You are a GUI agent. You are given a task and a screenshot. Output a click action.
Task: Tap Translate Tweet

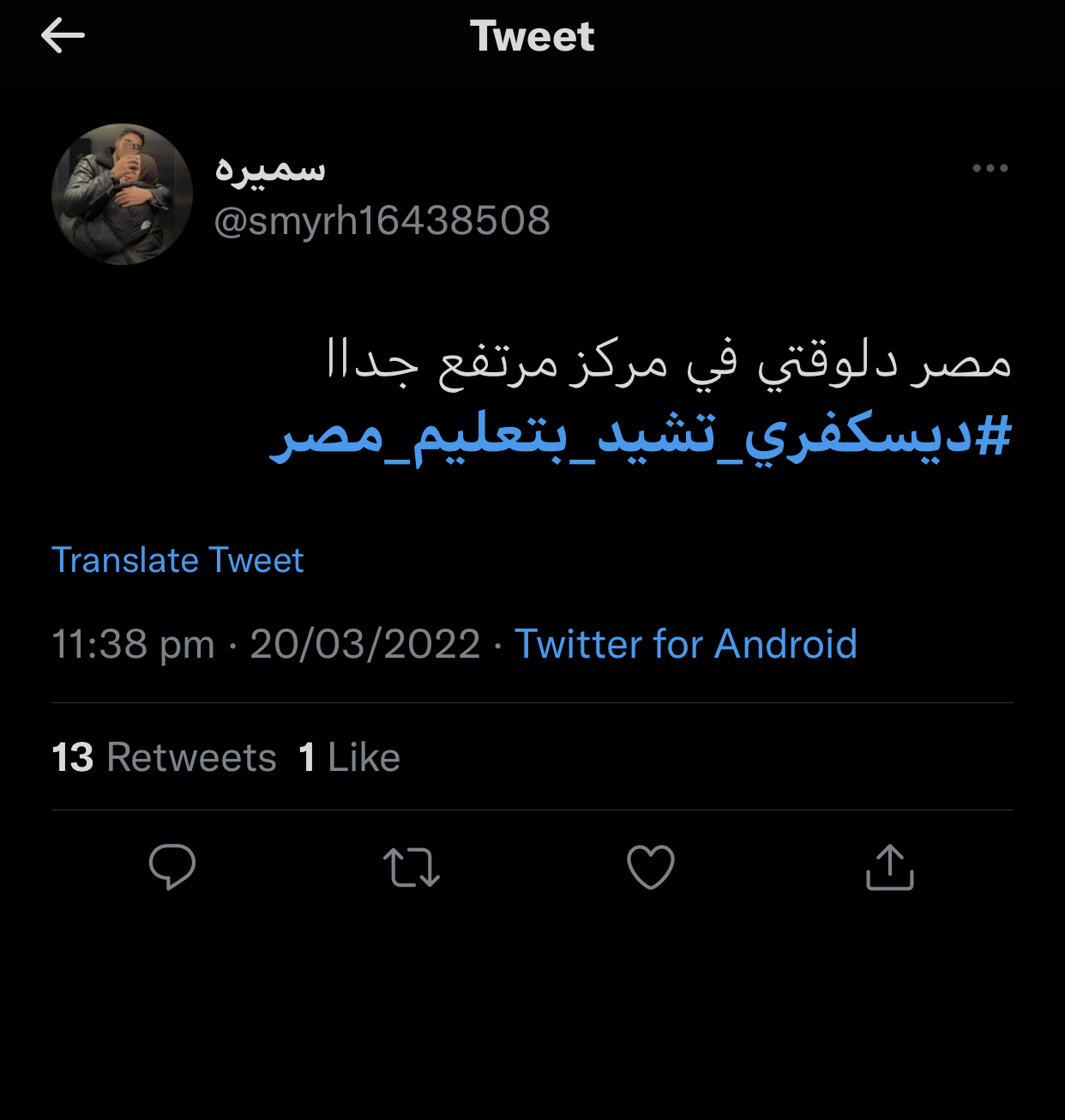point(177,561)
